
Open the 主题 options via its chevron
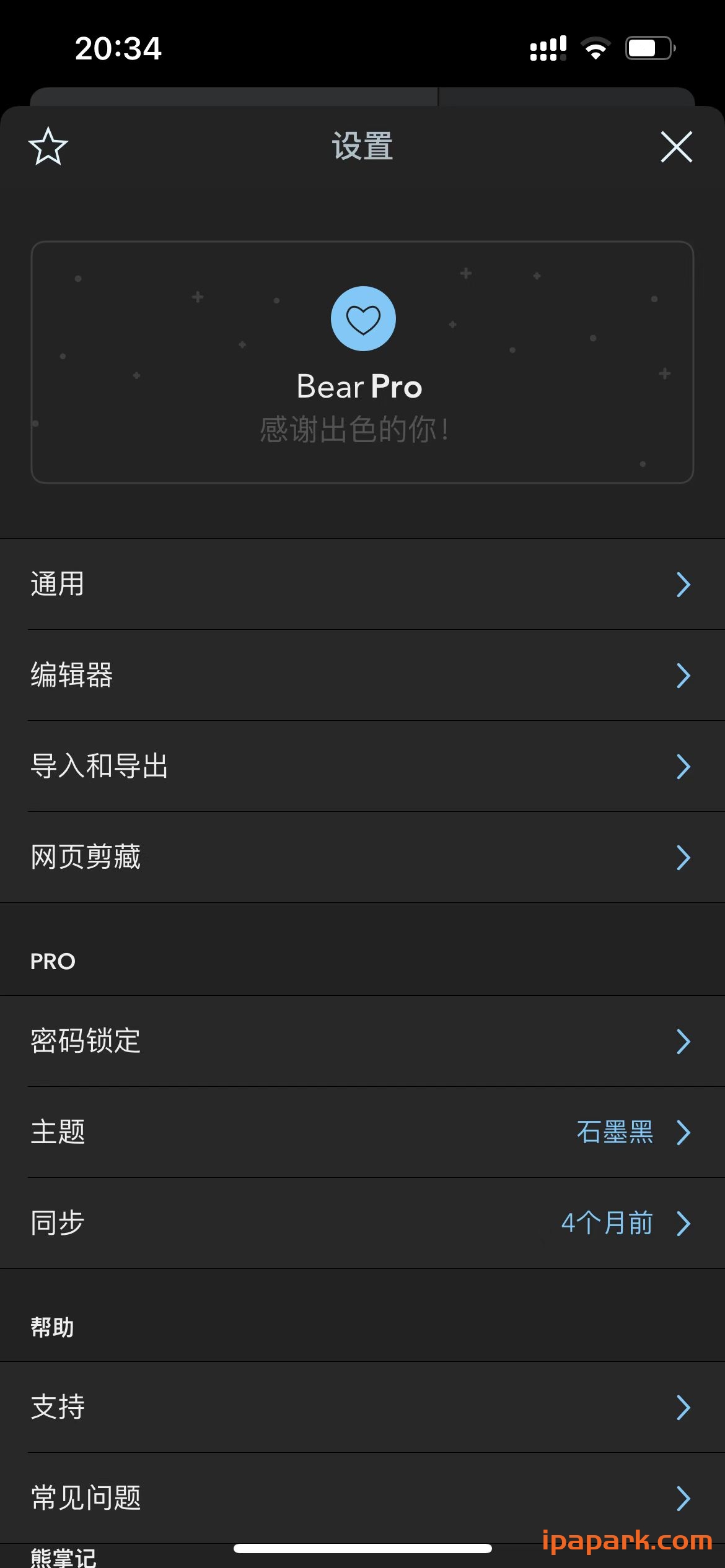[x=683, y=1133]
